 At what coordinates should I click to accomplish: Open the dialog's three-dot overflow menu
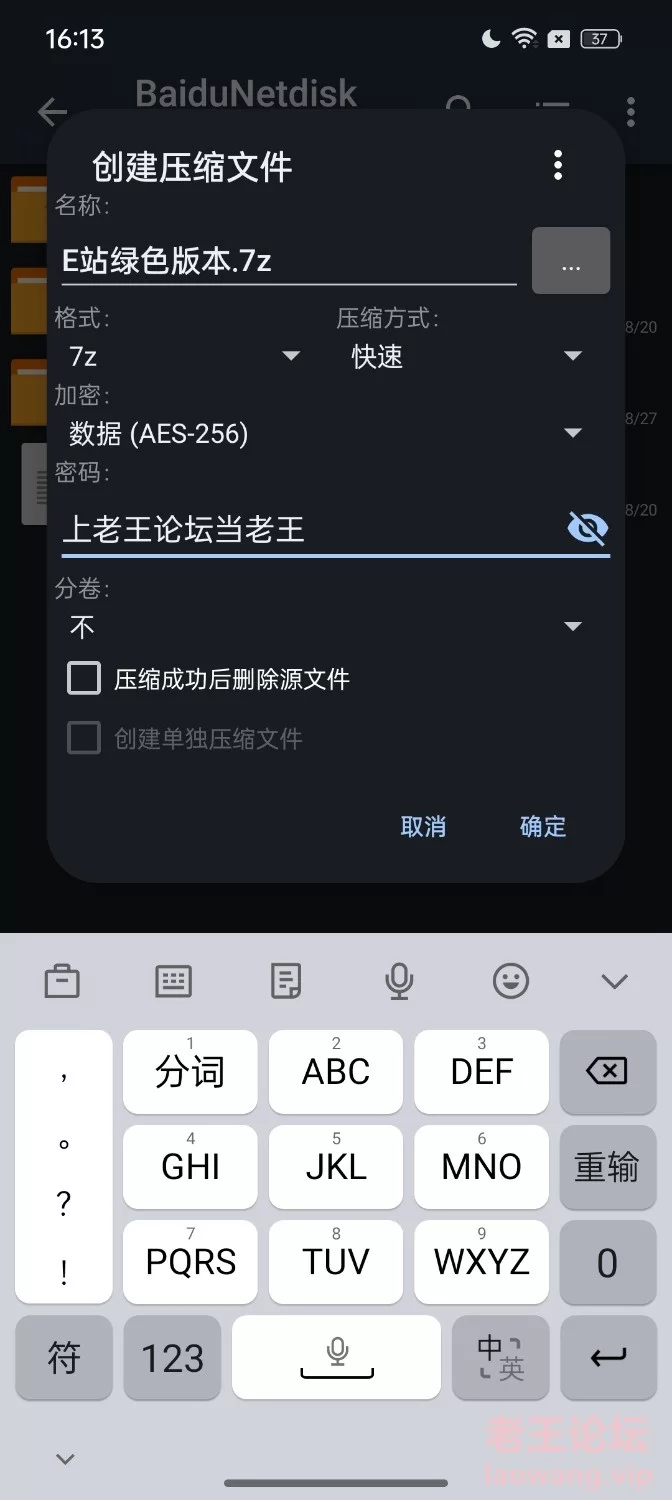tap(558, 165)
